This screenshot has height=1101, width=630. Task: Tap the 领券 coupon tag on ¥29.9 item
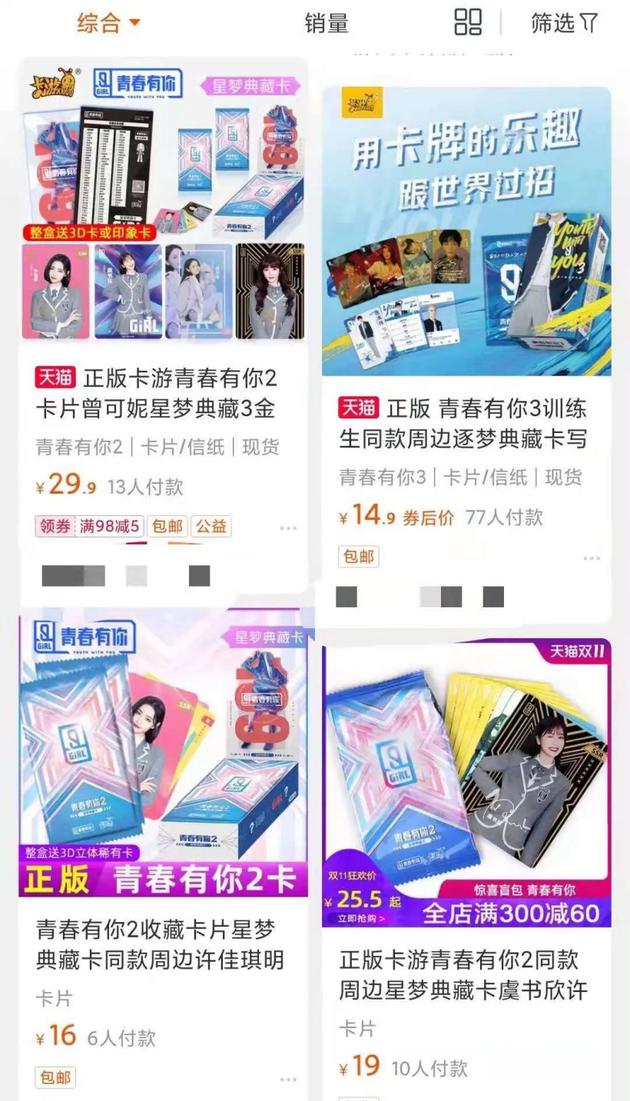pyautogui.click(x=55, y=525)
